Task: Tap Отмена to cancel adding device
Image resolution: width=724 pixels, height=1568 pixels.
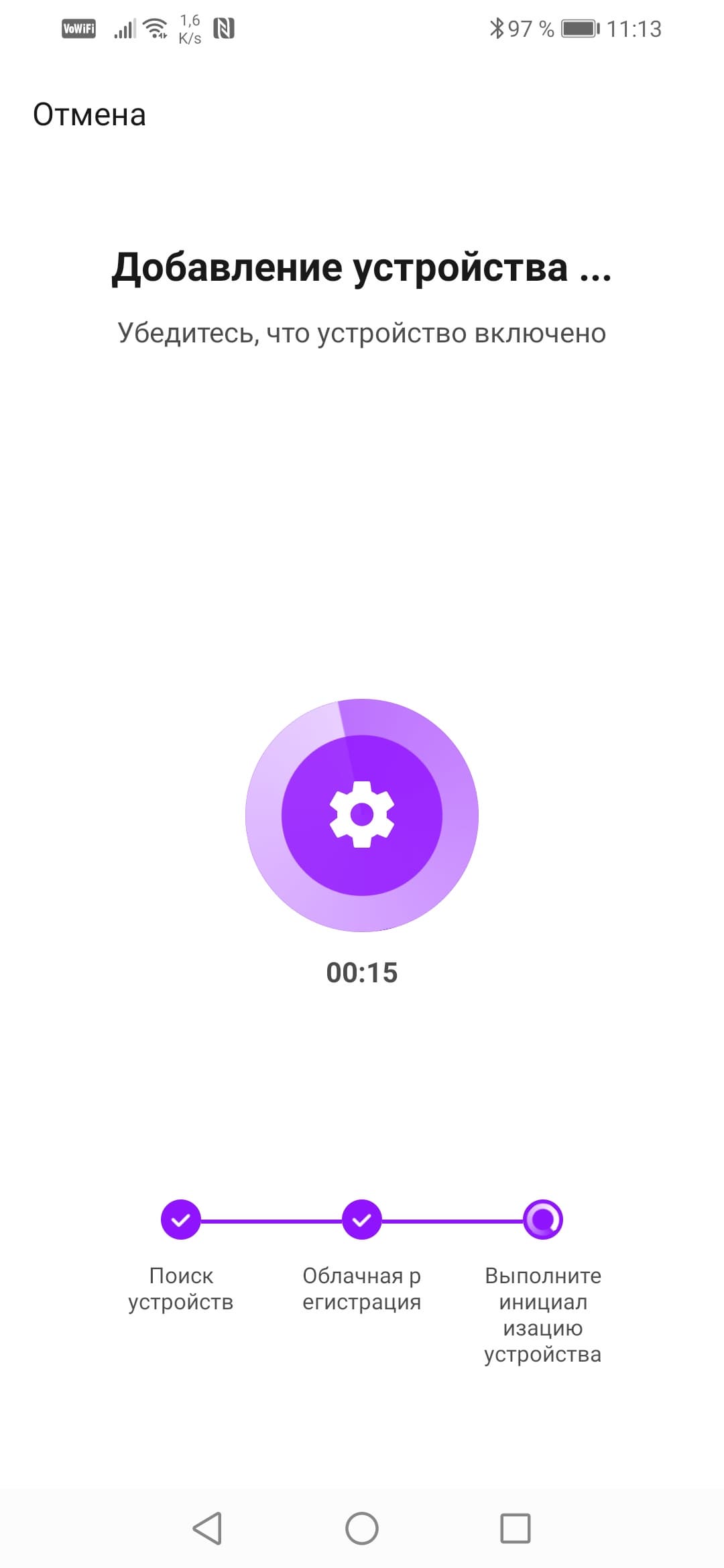Action: 89,115
